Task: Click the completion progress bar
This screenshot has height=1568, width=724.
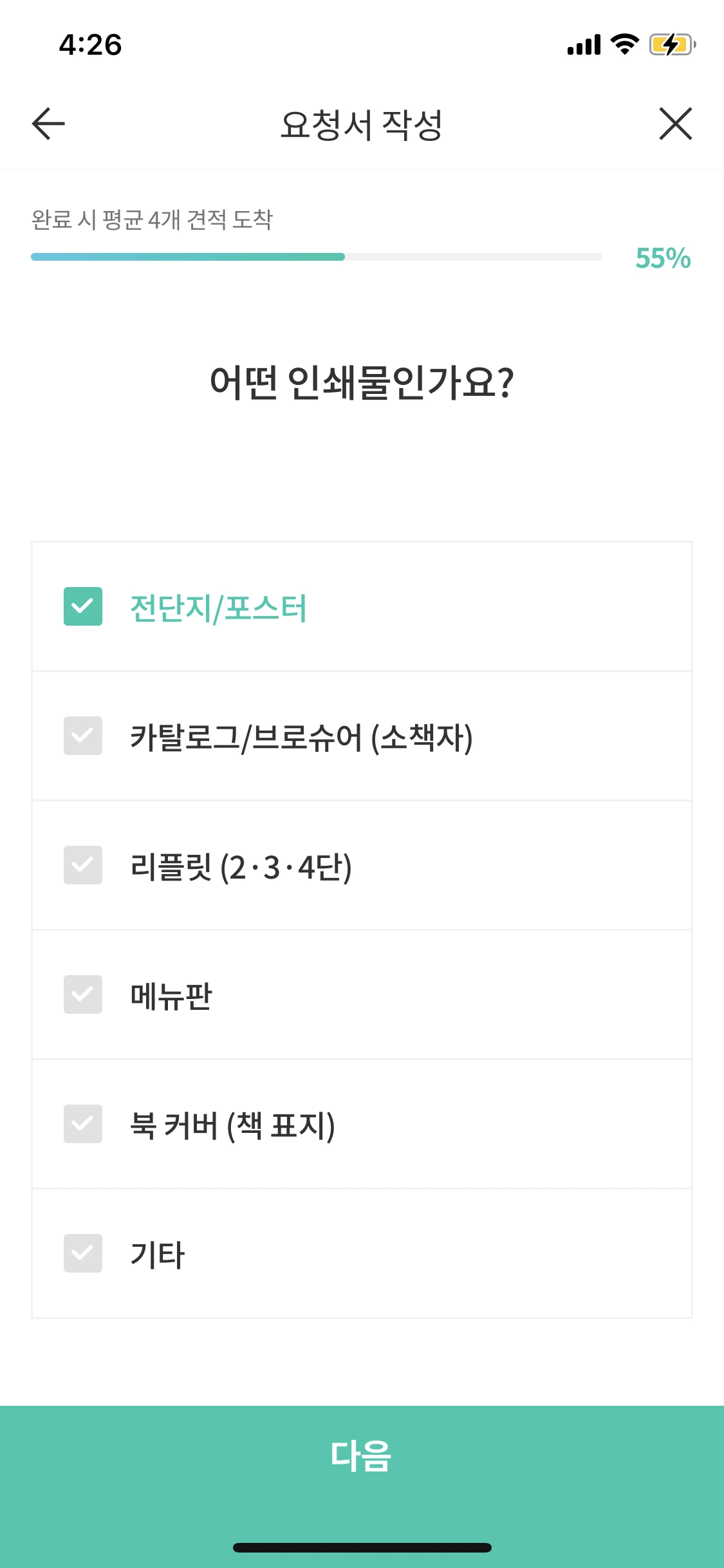Action: click(x=315, y=257)
